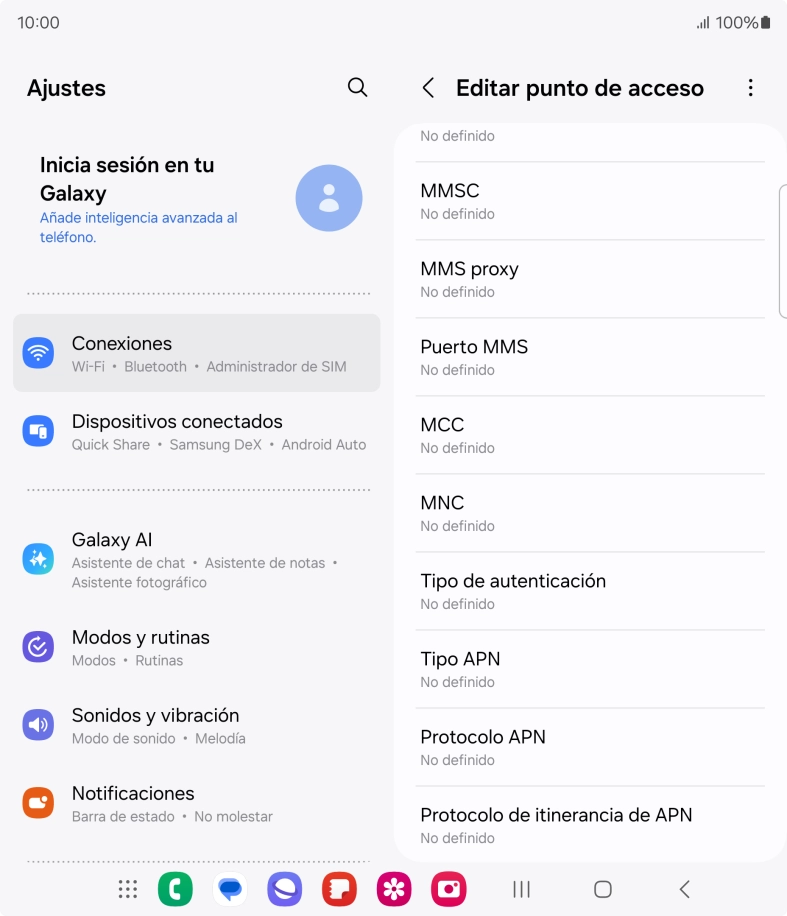The image size is (787, 916).
Task: Open Dispositivos conectados settings
Action: coord(197,431)
